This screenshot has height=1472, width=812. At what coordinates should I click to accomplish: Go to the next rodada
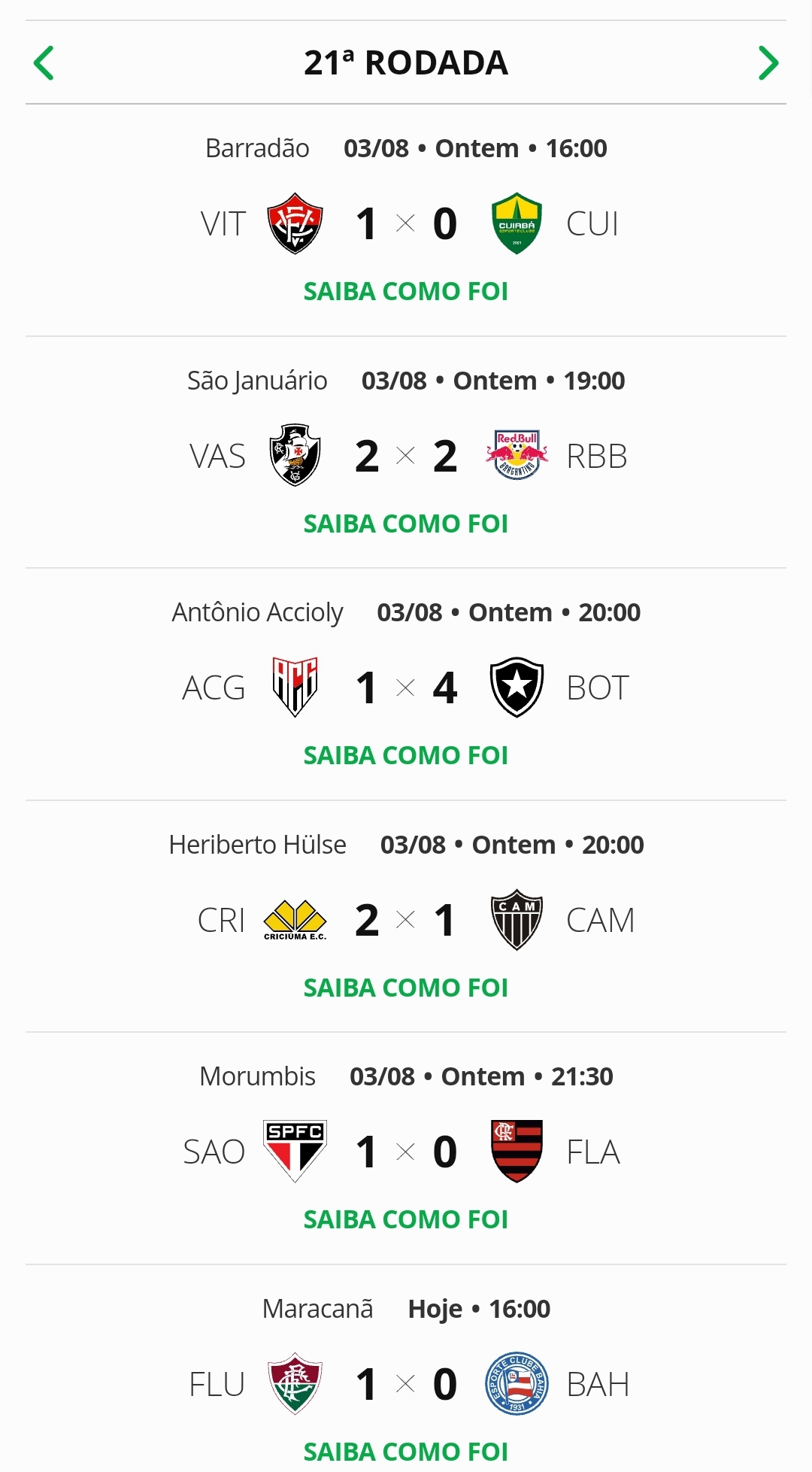point(768,63)
